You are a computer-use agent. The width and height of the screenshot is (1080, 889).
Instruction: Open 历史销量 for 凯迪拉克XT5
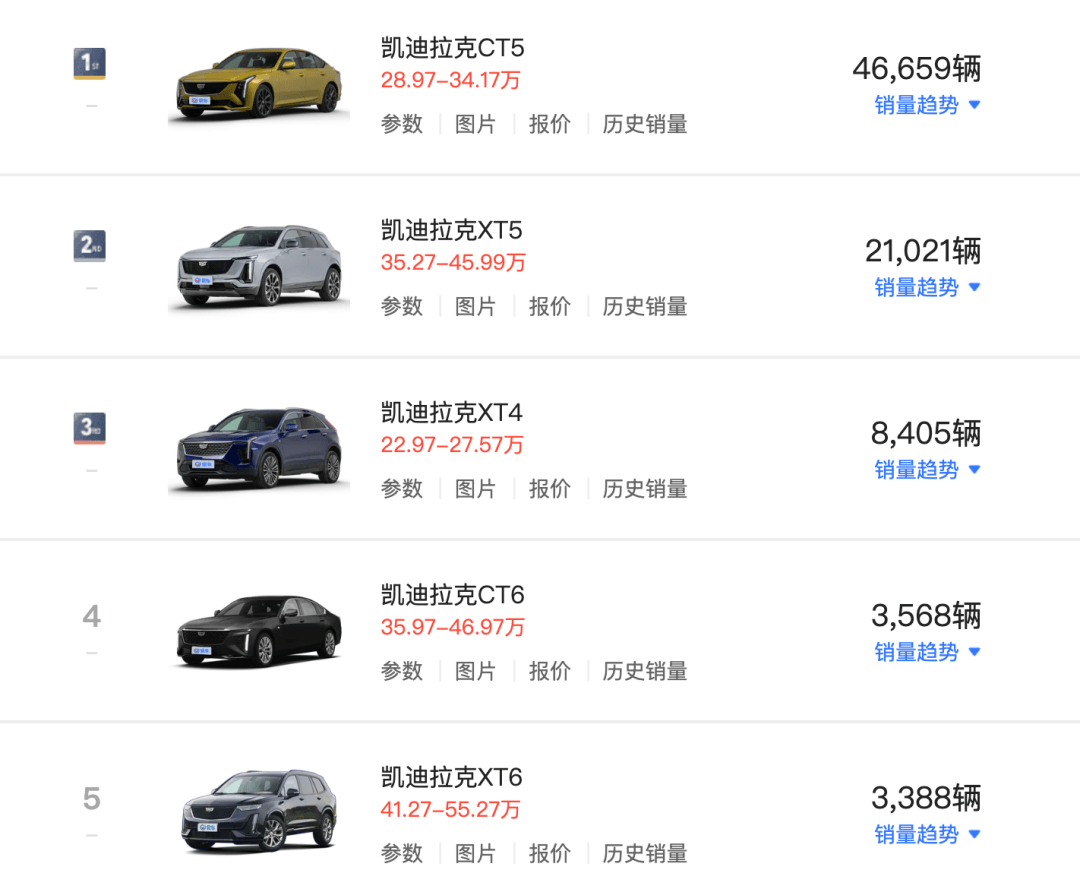(645, 306)
